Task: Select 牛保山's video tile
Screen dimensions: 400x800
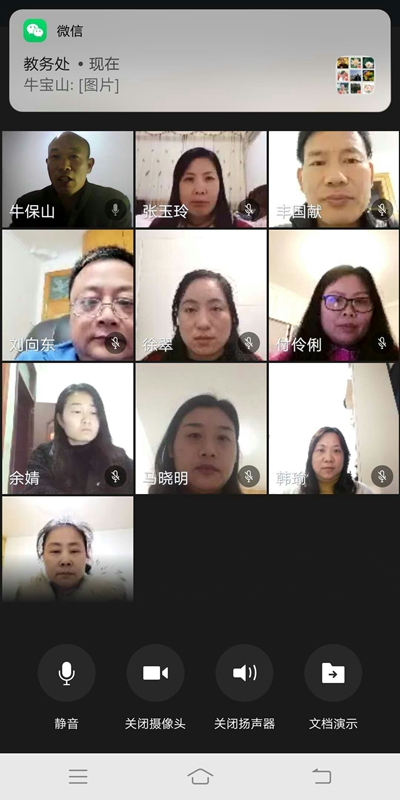Action: point(67,179)
